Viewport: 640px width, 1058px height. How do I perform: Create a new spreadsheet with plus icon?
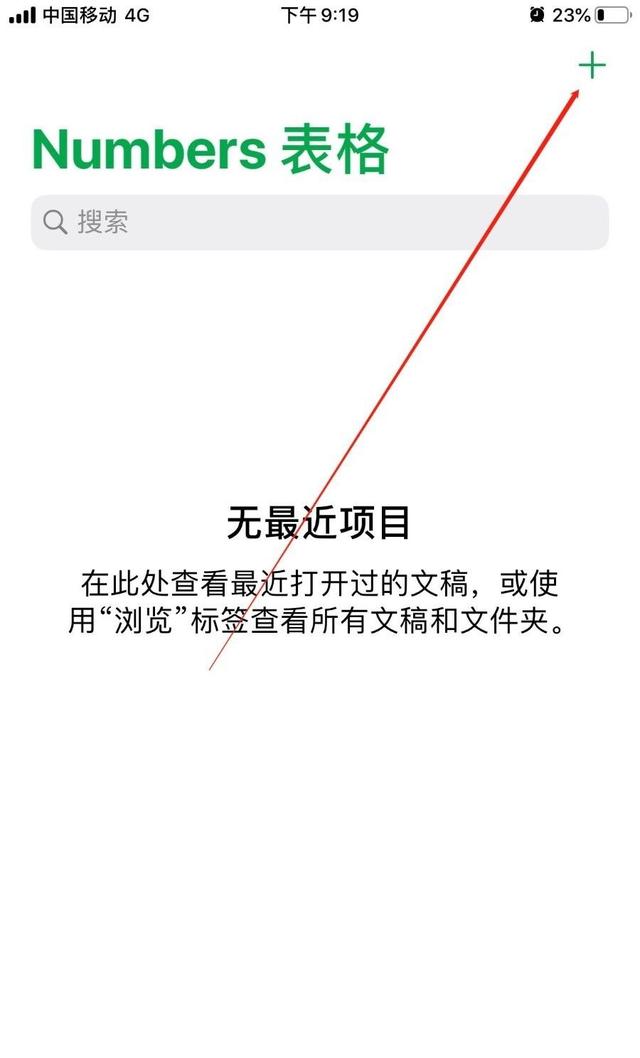(592, 66)
